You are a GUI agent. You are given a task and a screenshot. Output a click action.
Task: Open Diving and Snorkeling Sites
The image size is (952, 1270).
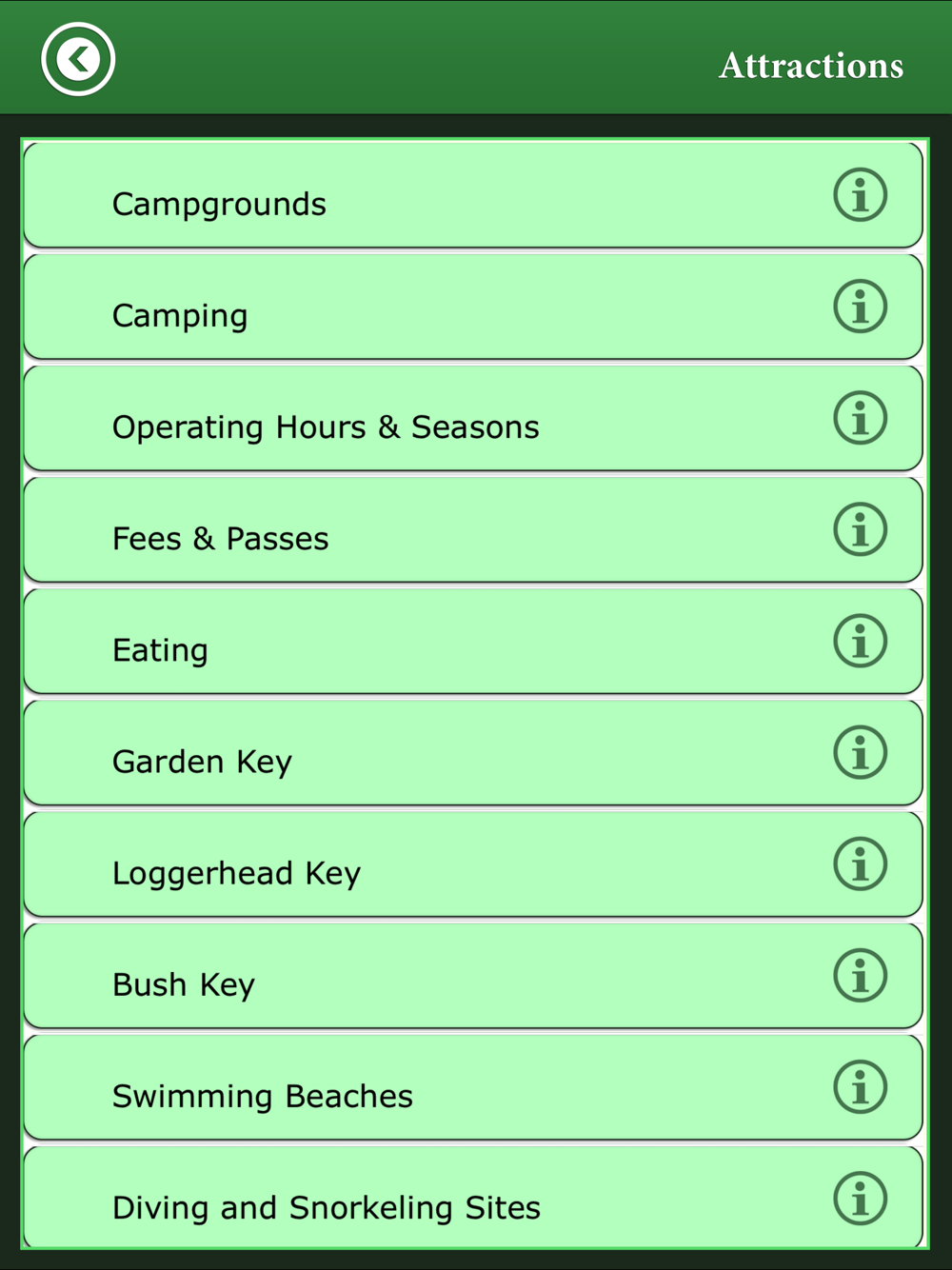[473, 1197]
